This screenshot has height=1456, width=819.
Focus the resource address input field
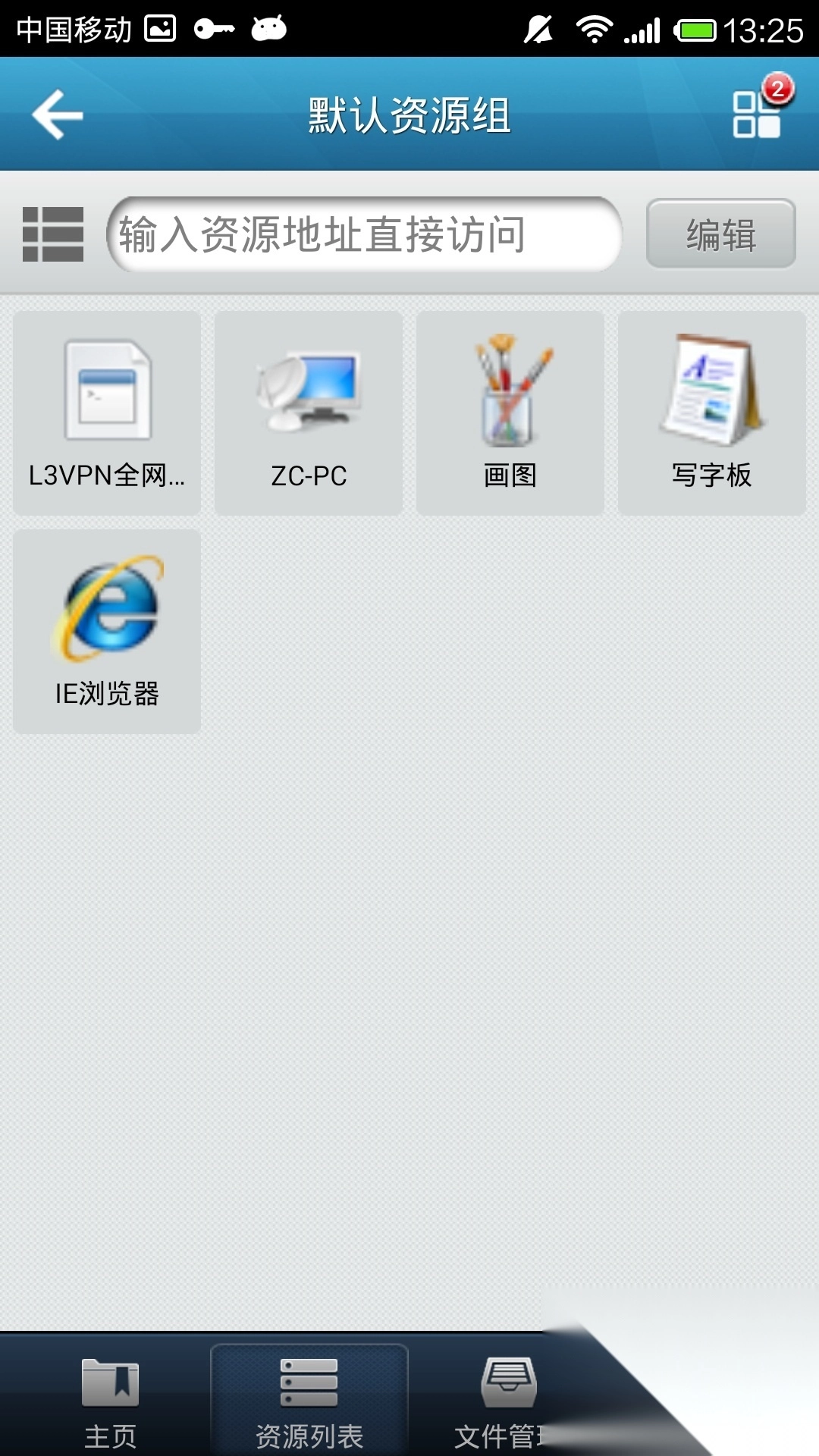pyautogui.click(x=364, y=234)
